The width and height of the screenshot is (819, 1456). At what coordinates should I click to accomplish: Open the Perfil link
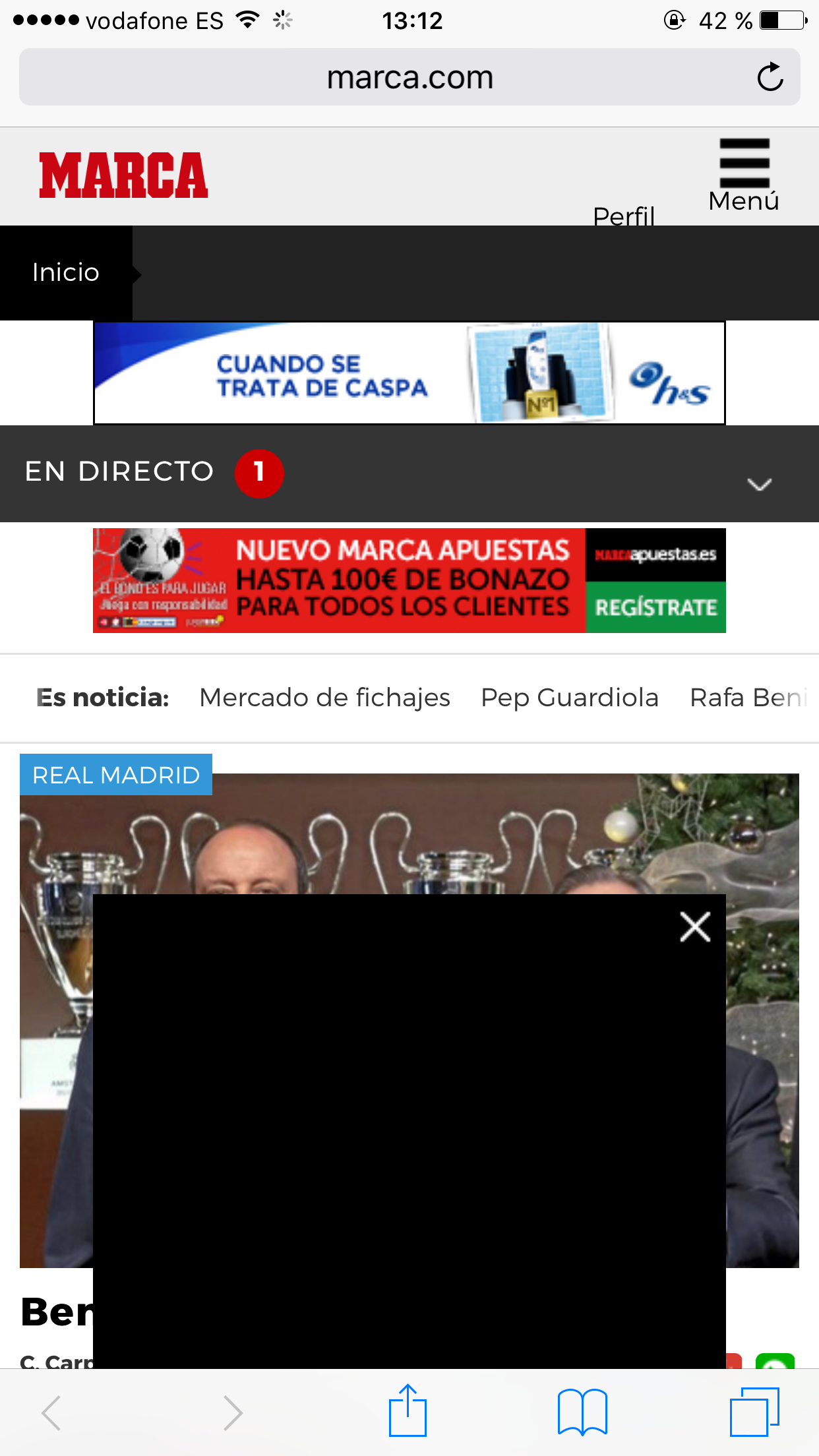(x=623, y=216)
